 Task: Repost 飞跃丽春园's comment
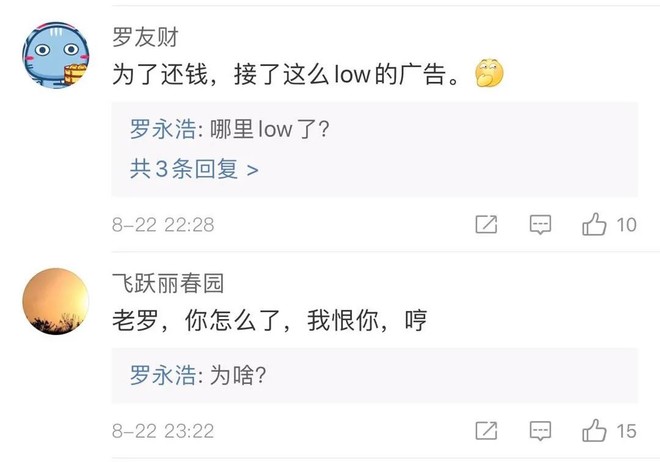tap(486, 431)
